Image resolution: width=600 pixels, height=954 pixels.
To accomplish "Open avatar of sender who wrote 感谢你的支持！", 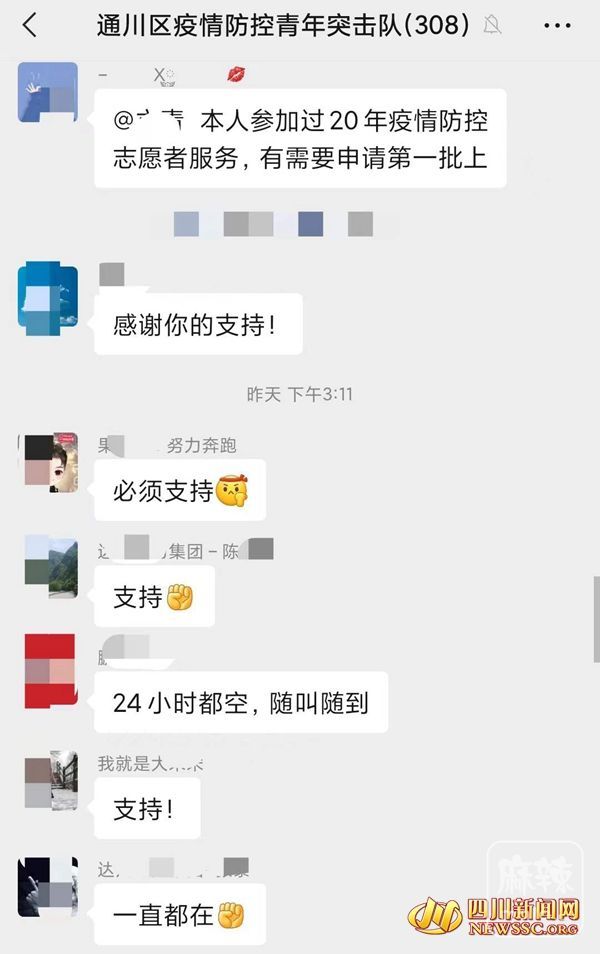I will [x=48, y=298].
